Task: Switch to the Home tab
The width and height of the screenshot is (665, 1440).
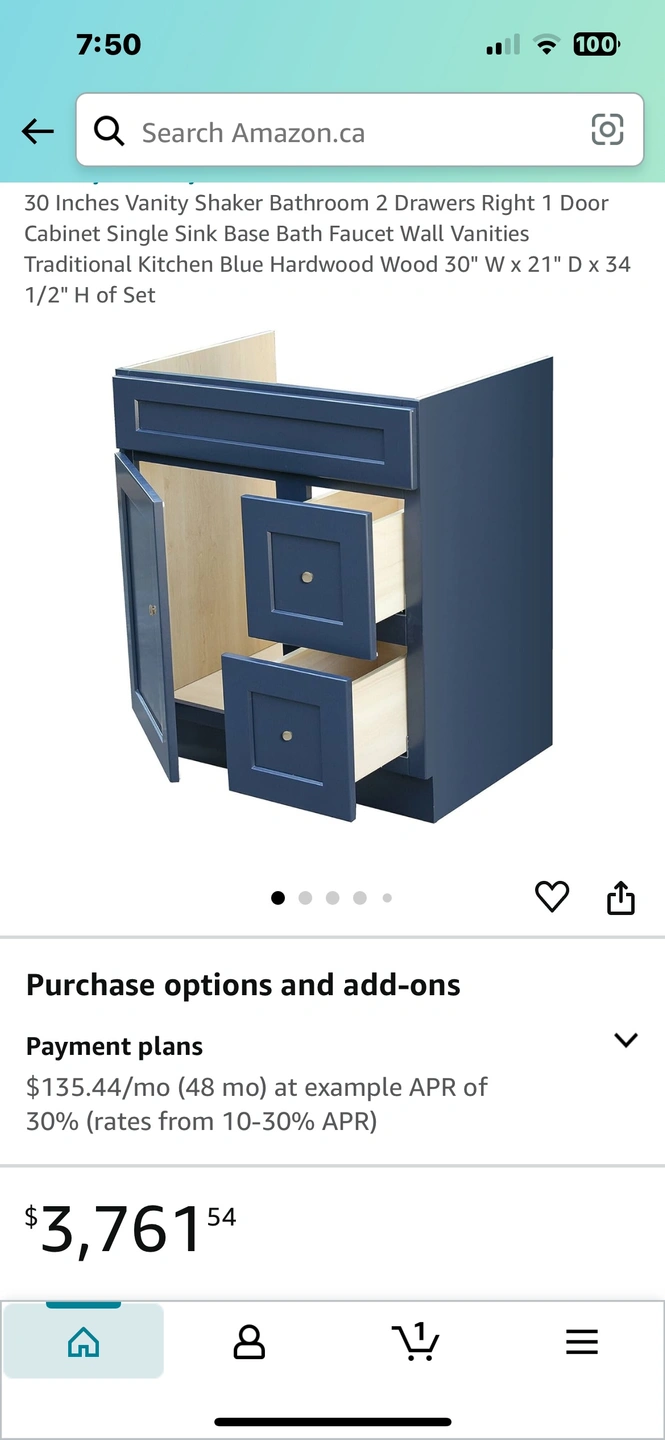Action: point(83,1342)
